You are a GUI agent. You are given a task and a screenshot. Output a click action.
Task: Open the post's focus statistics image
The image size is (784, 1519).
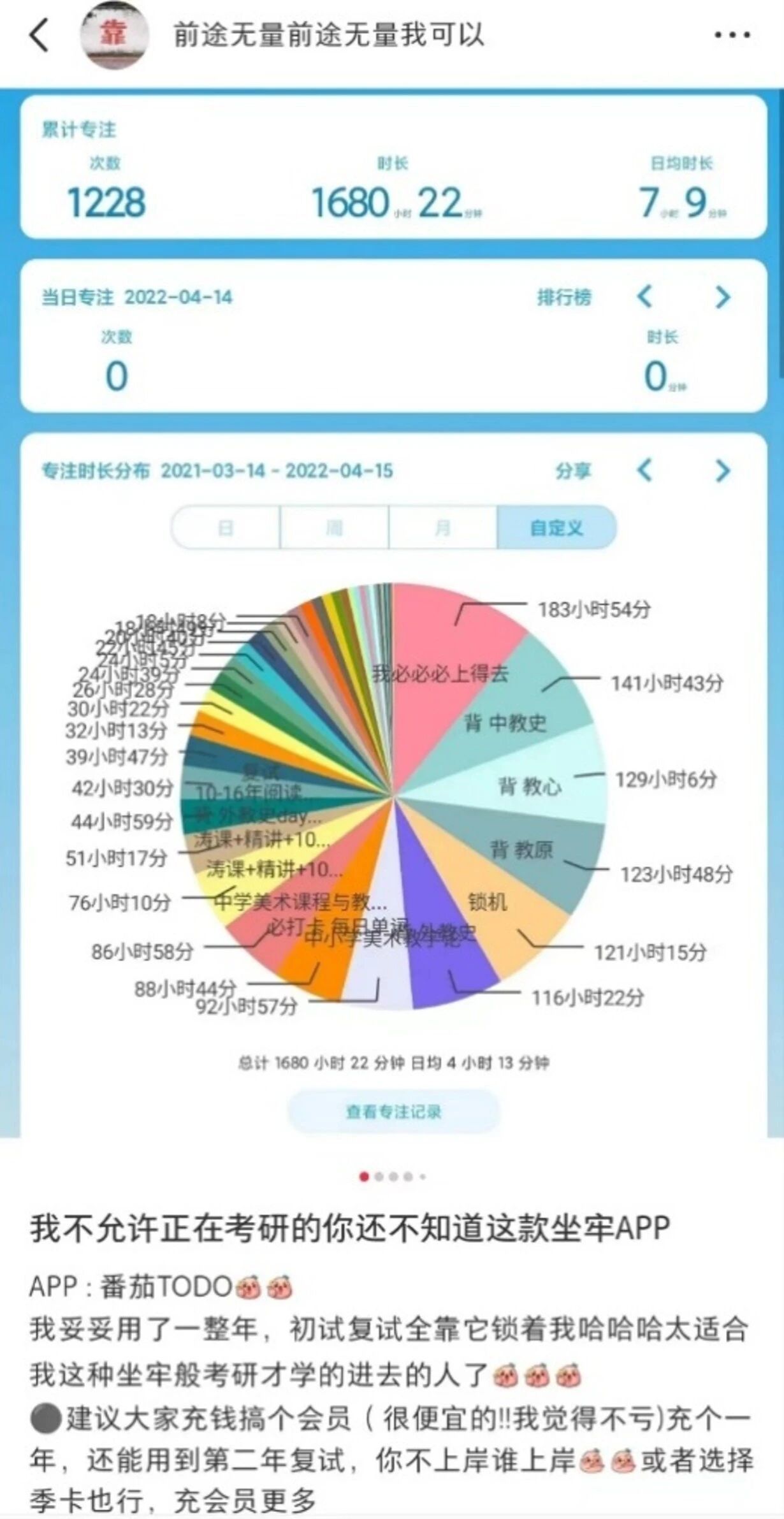tap(392, 612)
